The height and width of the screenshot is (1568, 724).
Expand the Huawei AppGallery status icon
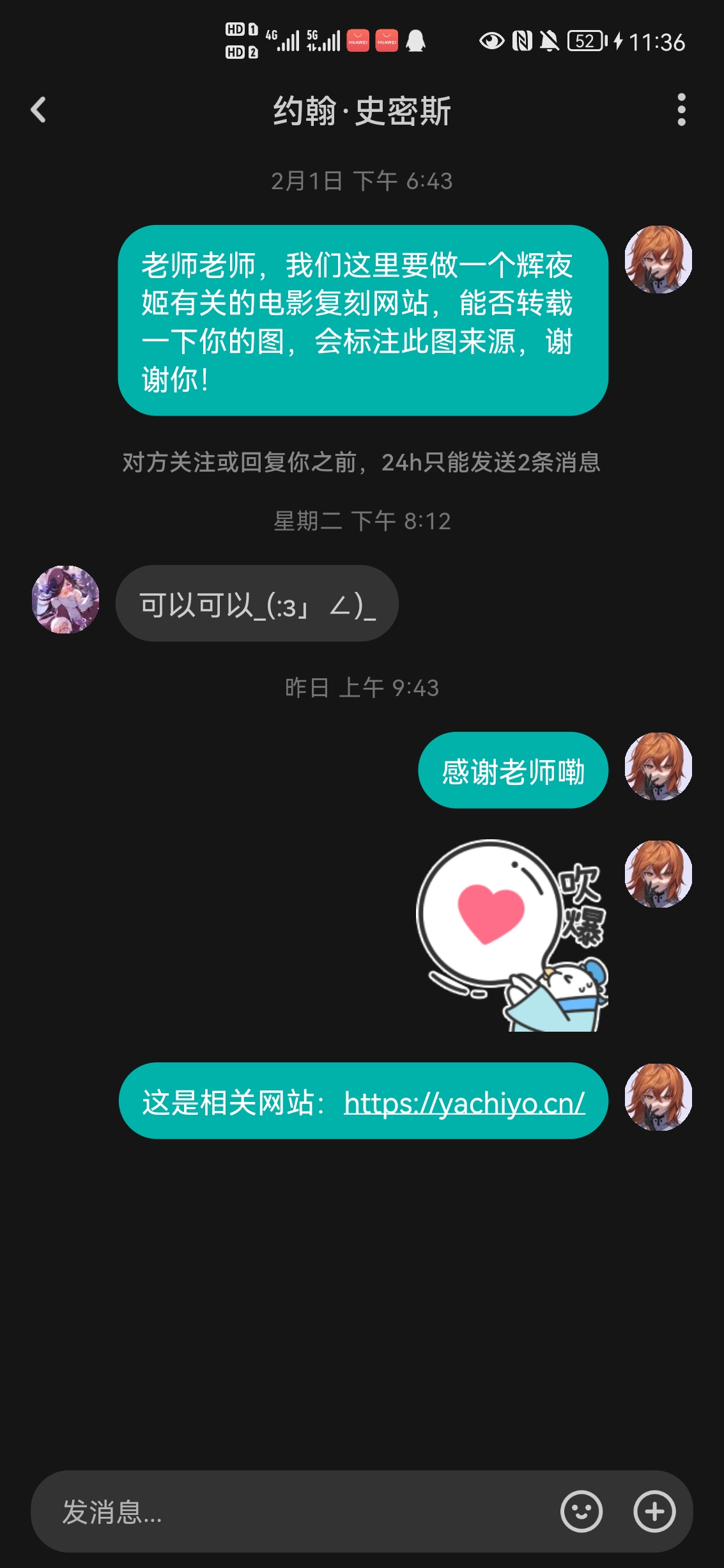click(358, 40)
